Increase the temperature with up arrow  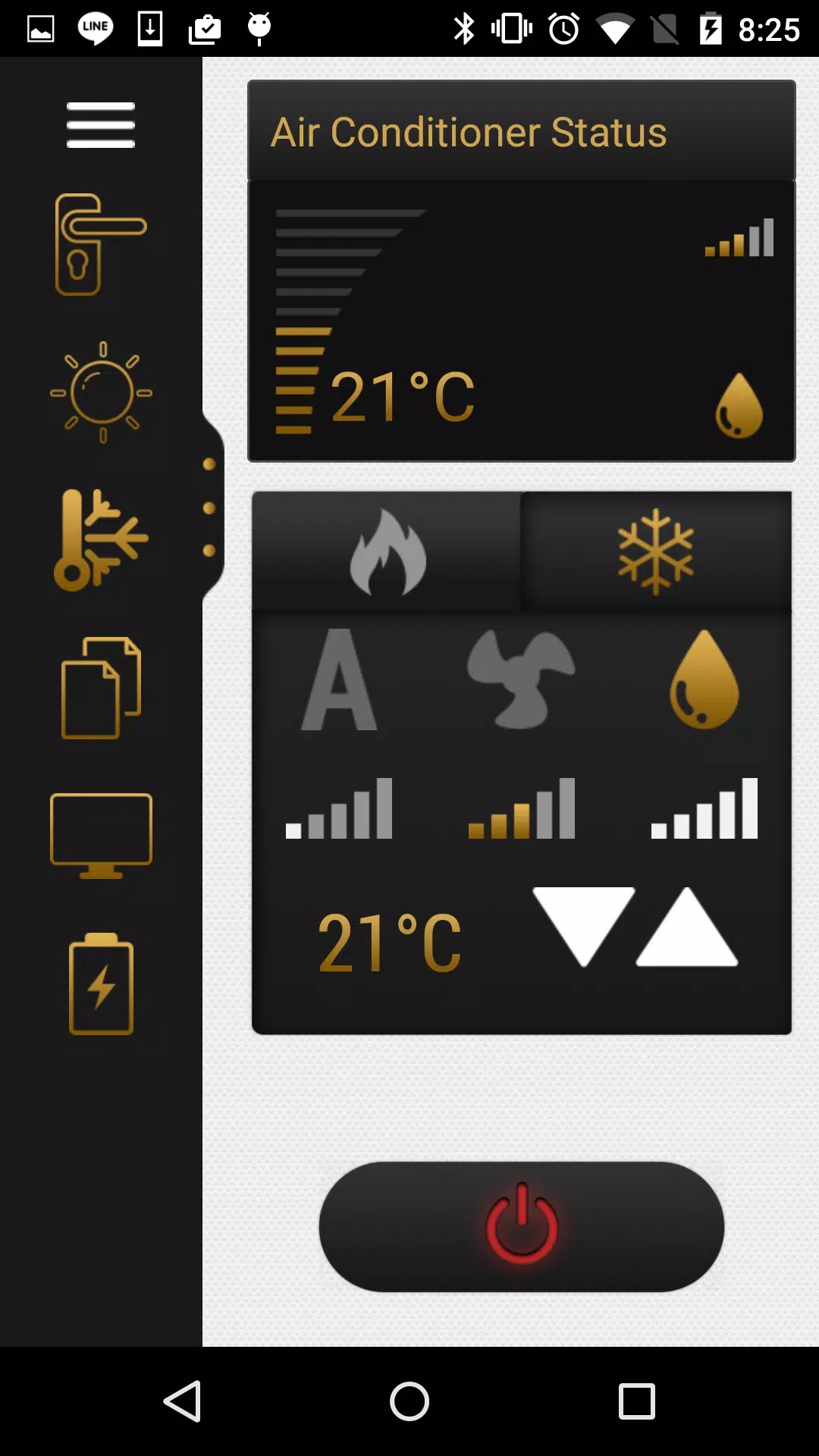[687, 927]
